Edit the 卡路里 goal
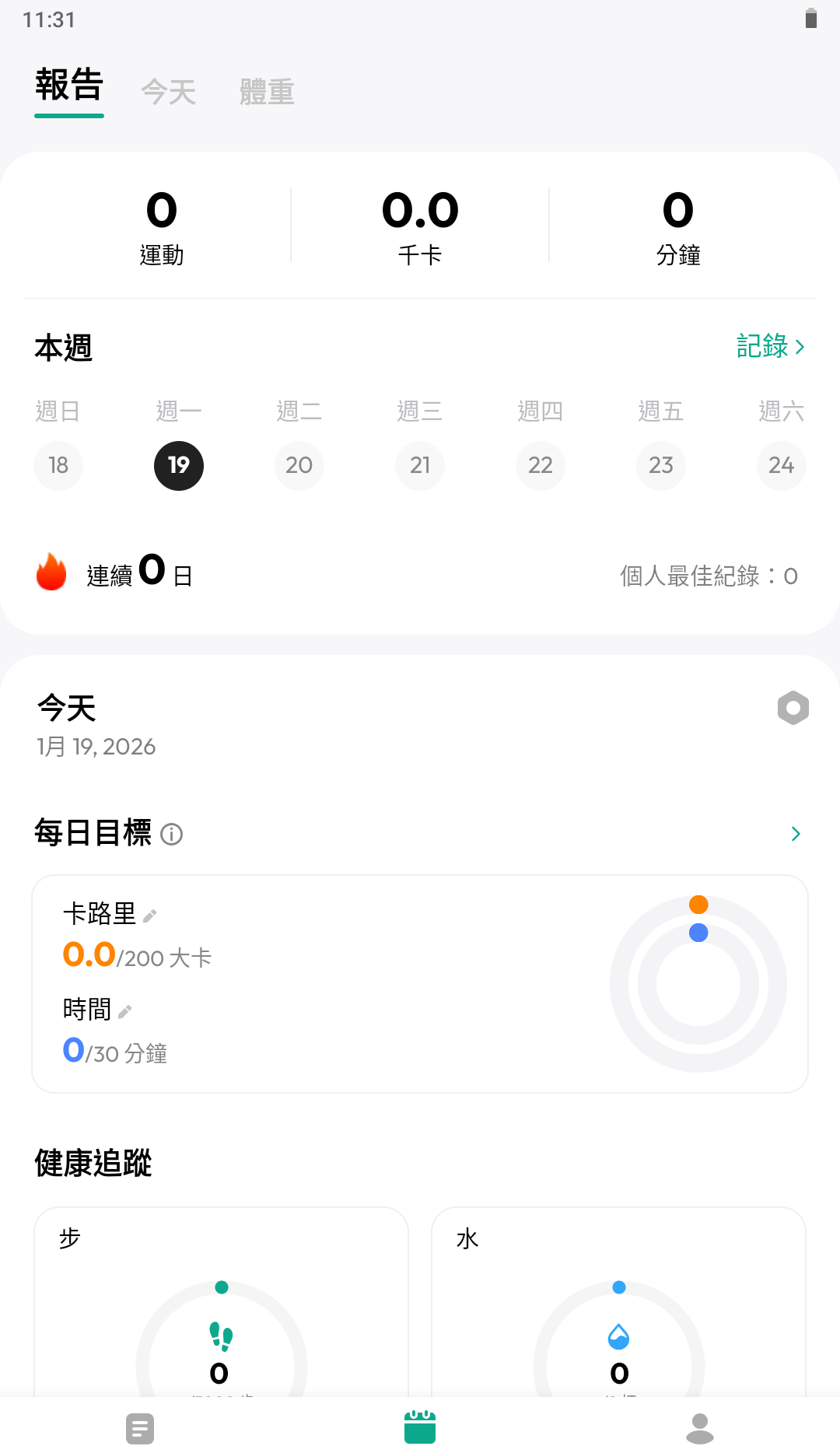Image resolution: width=840 pixels, height=1453 pixels. coord(150,916)
